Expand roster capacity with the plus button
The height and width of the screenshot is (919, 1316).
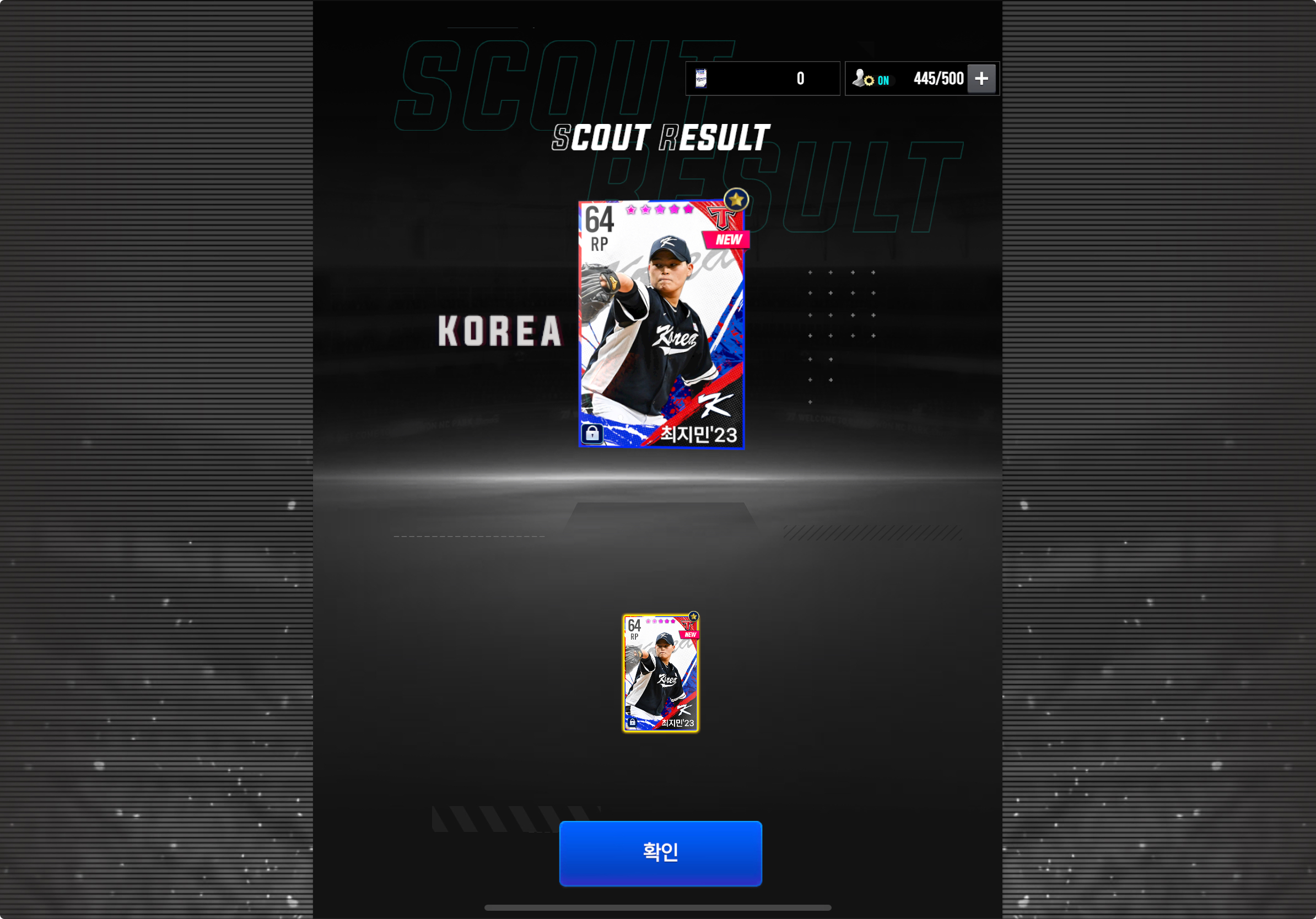tap(981, 78)
